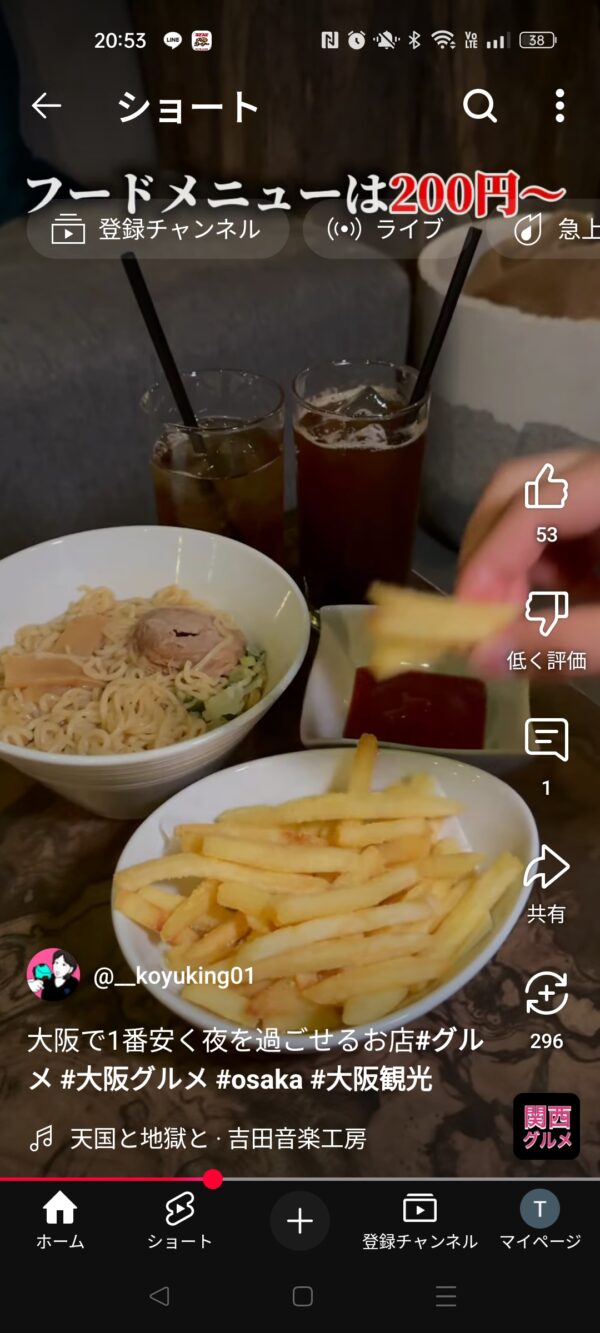Image resolution: width=600 pixels, height=1333 pixels.
Task: Go back using the top-left arrow
Action: pos(46,106)
